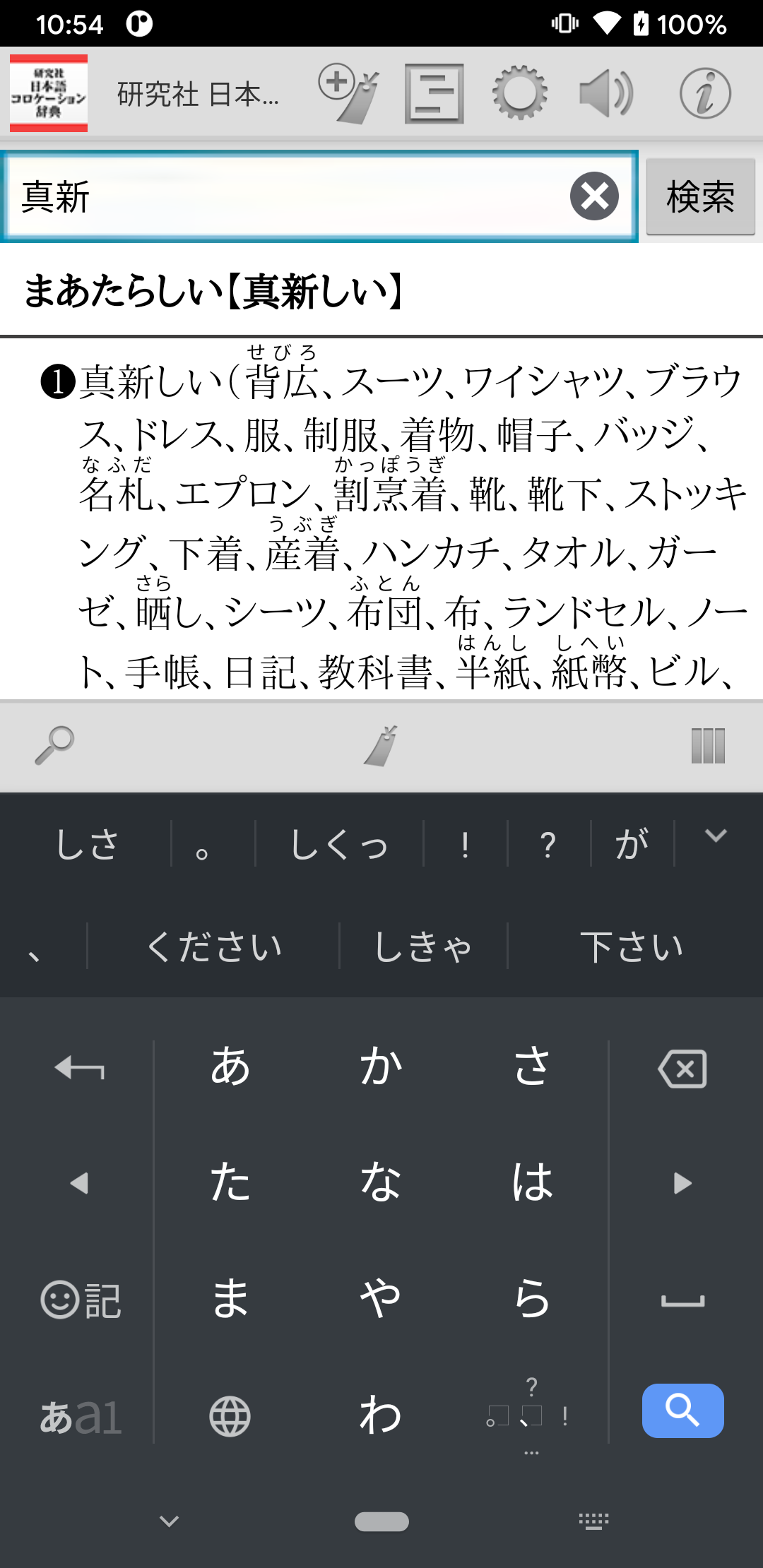Tap the speaker audio icon
The height and width of the screenshot is (1568, 763).
(606, 93)
